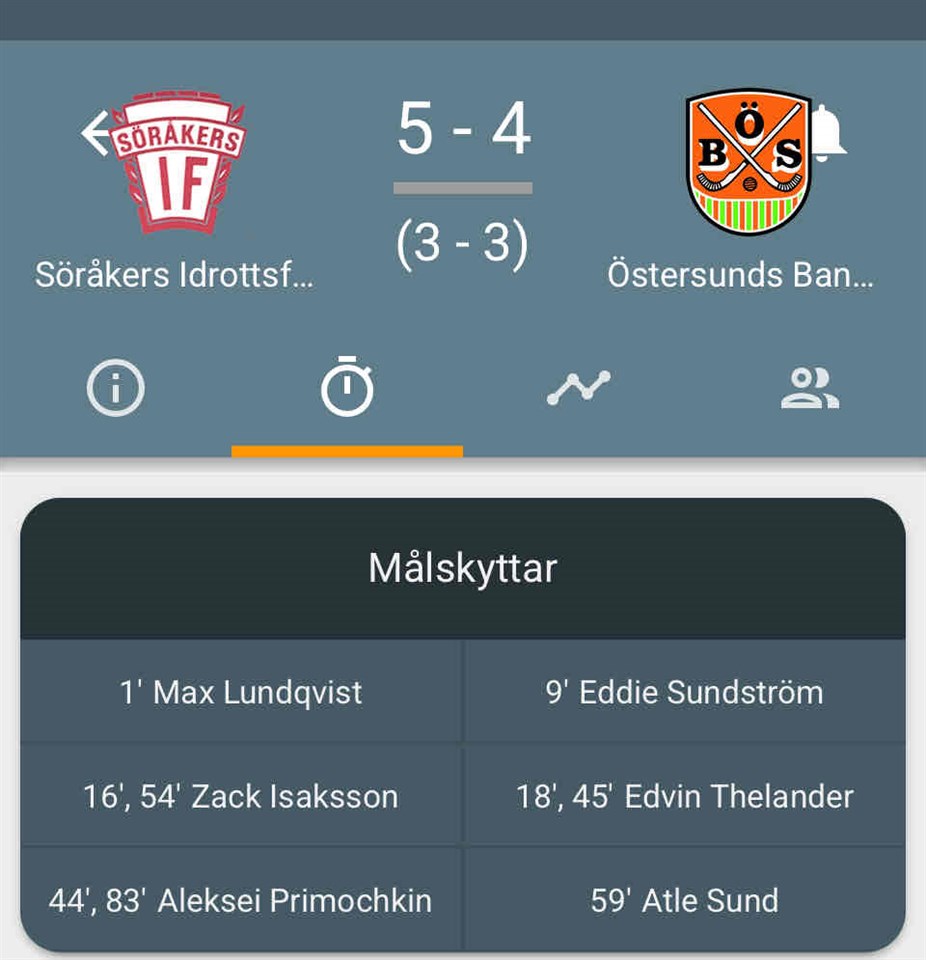Select the stopwatch events tab
926x960 pixels.
[x=347, y=389]
